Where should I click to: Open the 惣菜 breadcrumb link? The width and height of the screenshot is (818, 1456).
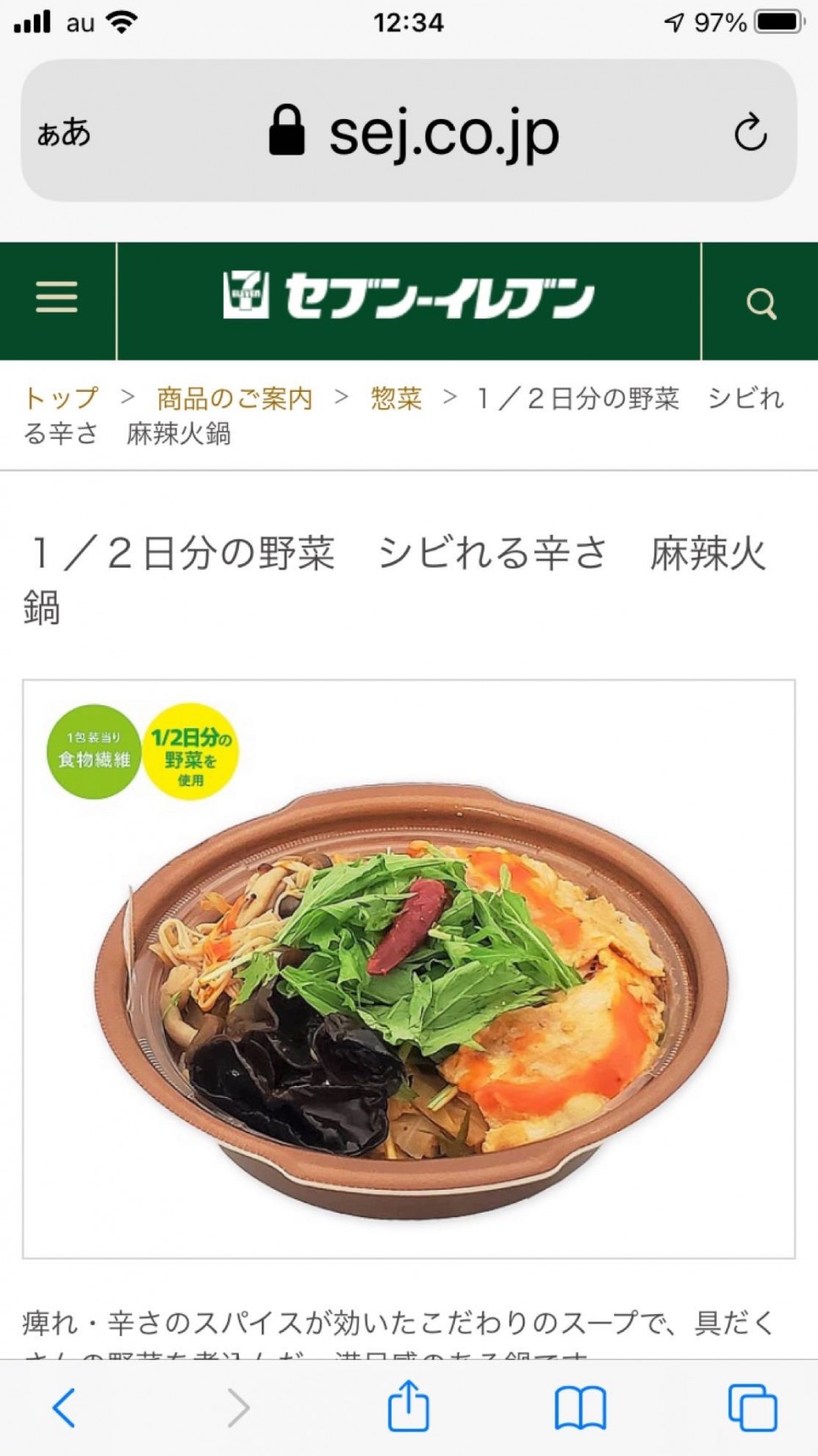click(396, 399)
